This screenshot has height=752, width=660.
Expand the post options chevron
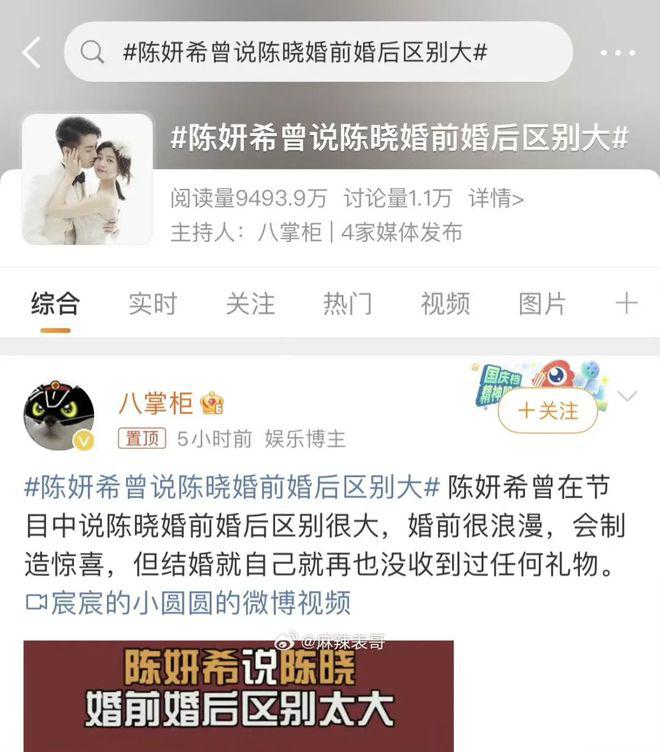coord(627,397)
